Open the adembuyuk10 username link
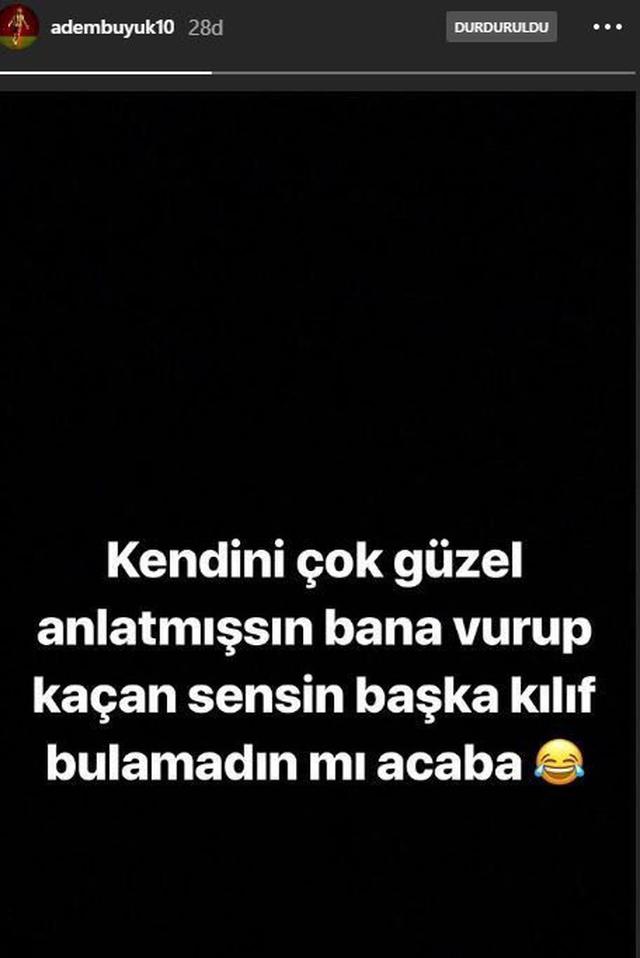The width and height of the screenshot is (640, 958). coord(112,28)
